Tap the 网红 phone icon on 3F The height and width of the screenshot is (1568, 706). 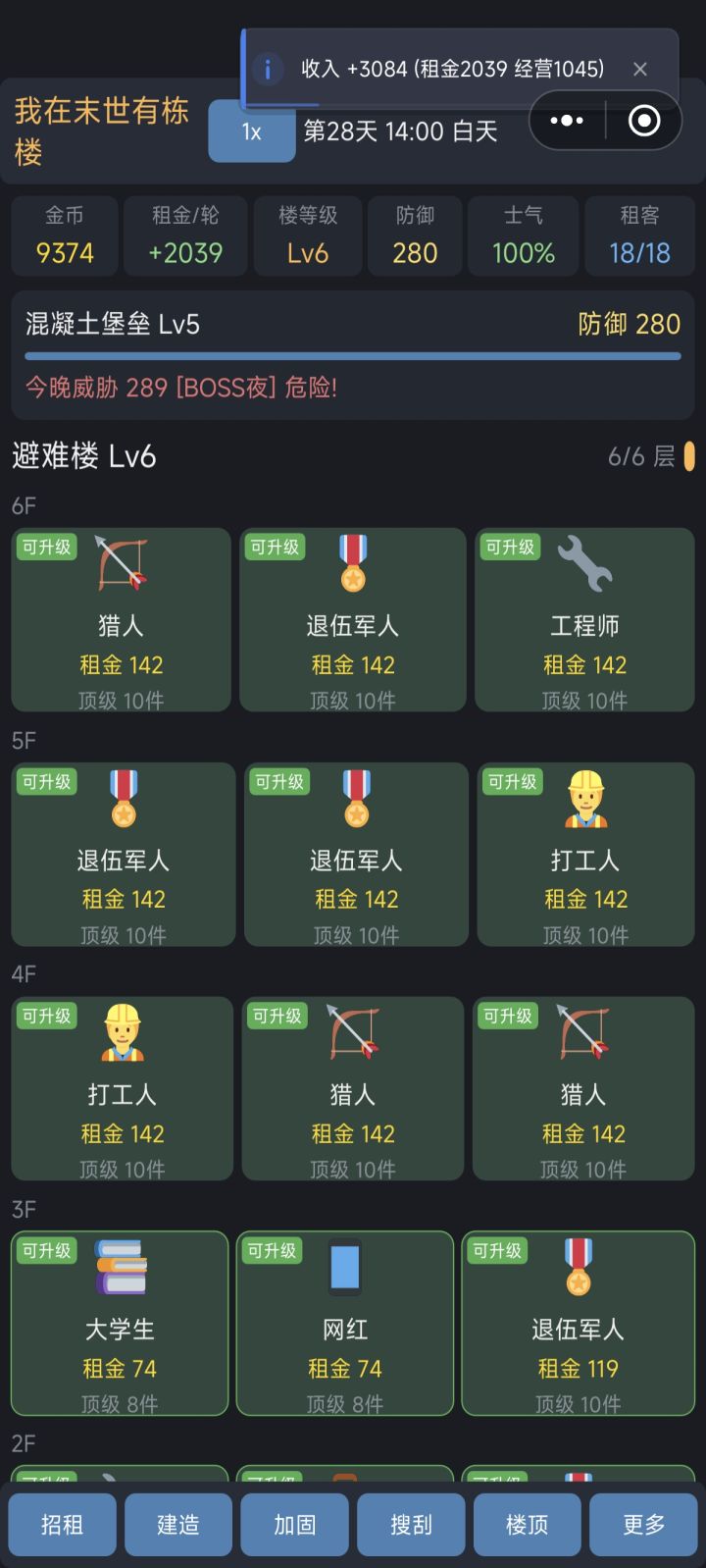click(344, 1268)
